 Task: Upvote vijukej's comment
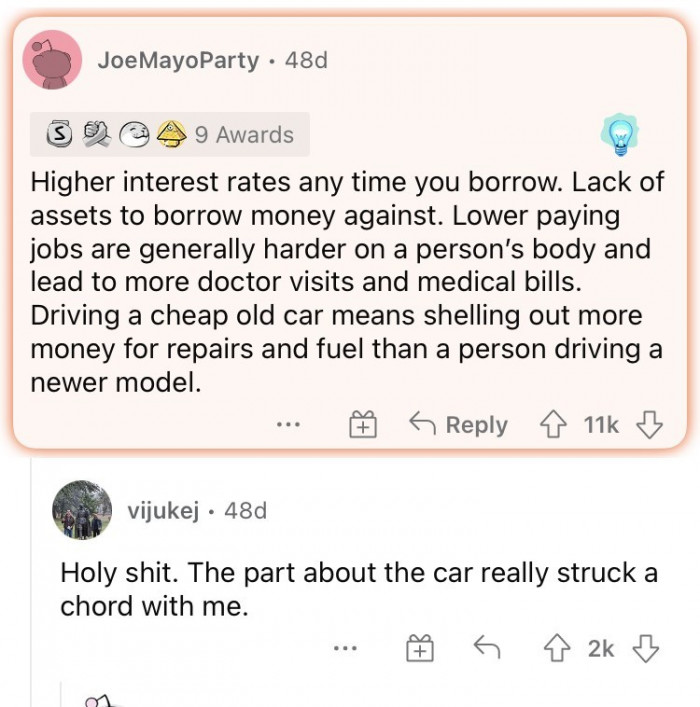click(x=556, y=649)
